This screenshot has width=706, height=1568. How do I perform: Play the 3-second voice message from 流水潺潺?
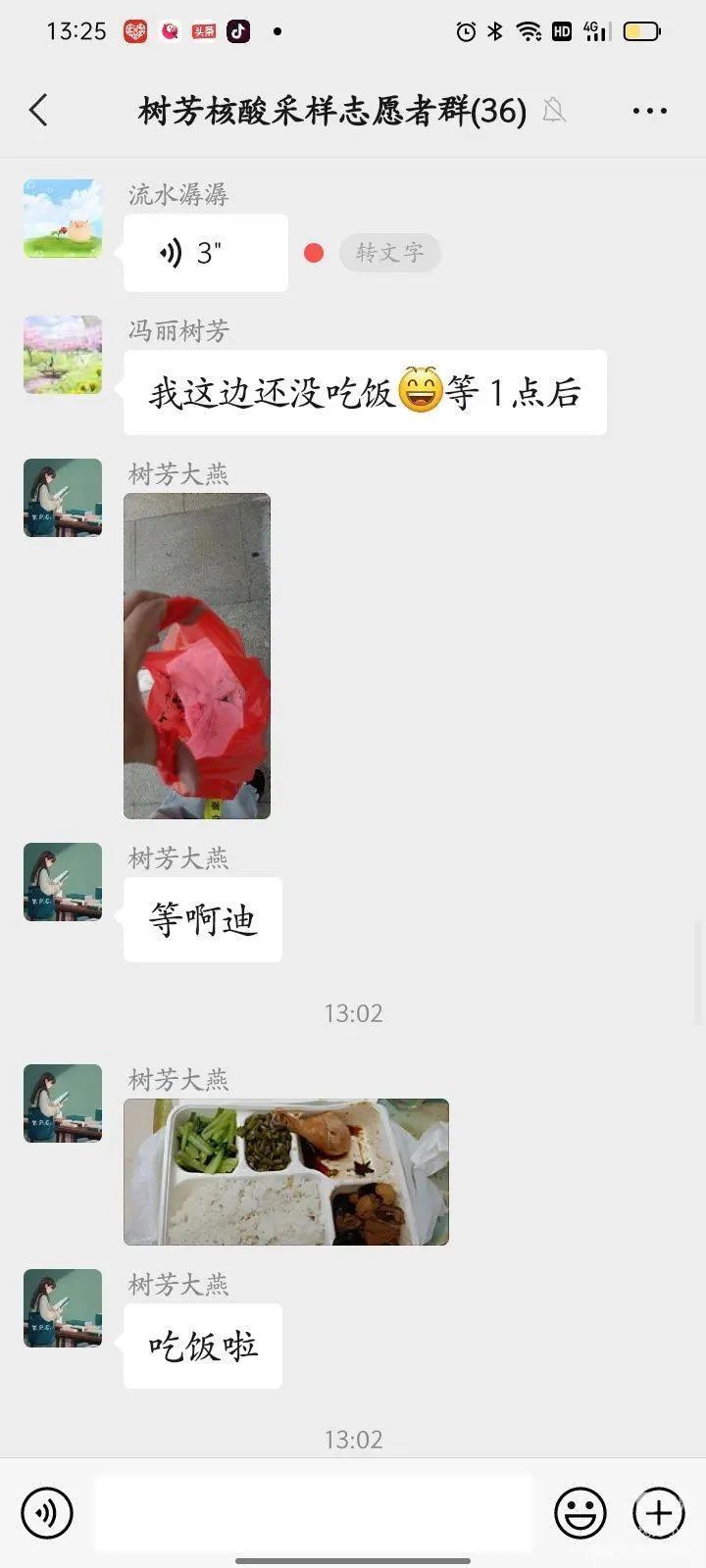[205, 253]
